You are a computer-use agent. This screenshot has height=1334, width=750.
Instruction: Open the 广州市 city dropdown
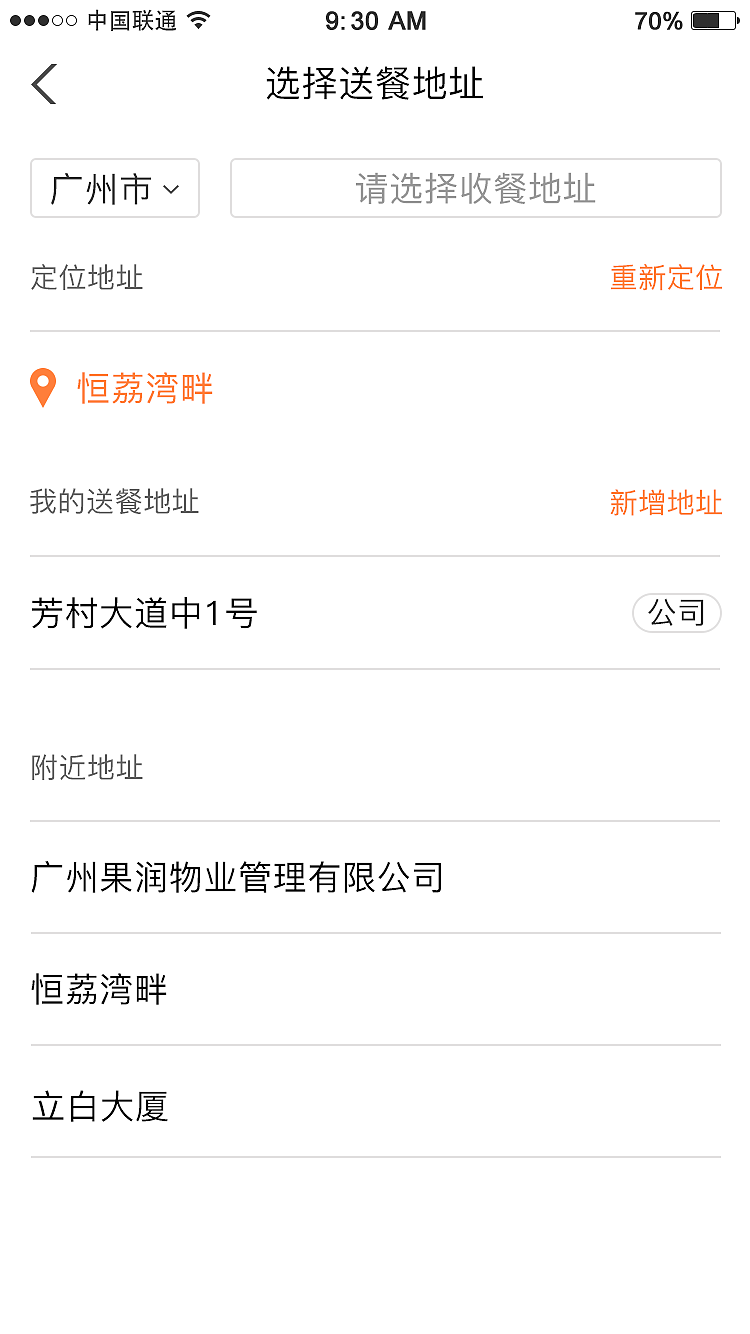coord(115,188)
